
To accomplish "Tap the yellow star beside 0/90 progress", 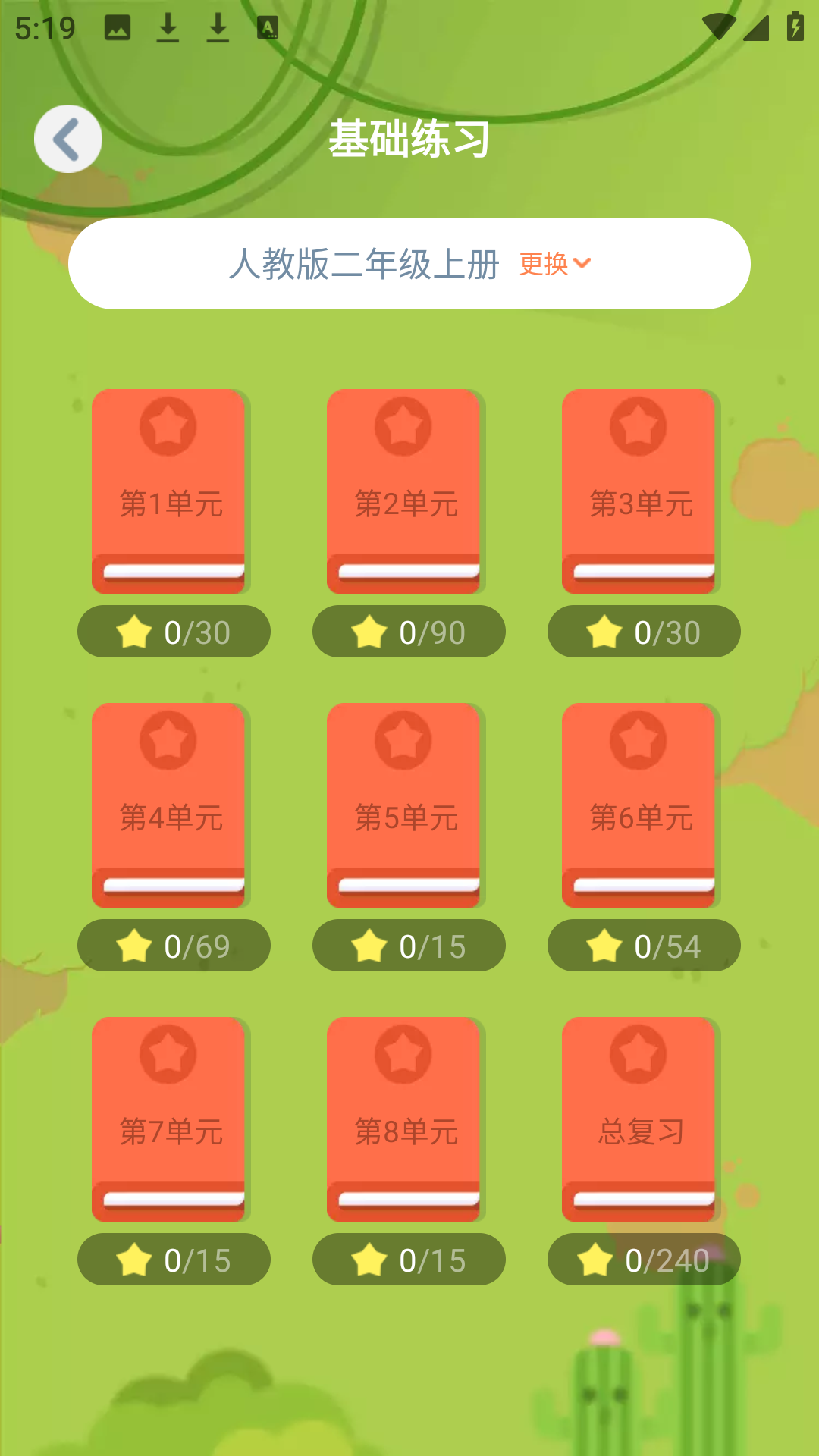I will pos(369,631).
